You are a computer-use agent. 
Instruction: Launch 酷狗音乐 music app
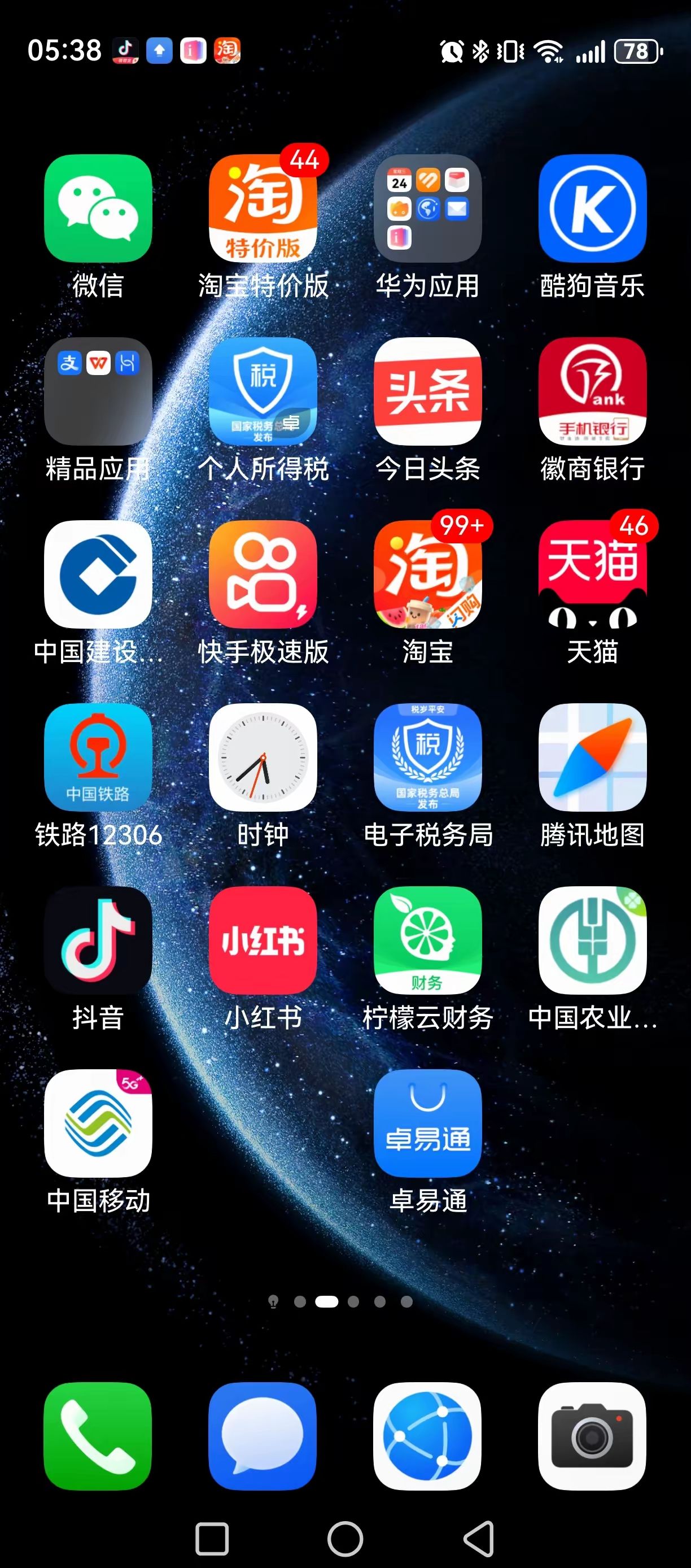(592, 209)
